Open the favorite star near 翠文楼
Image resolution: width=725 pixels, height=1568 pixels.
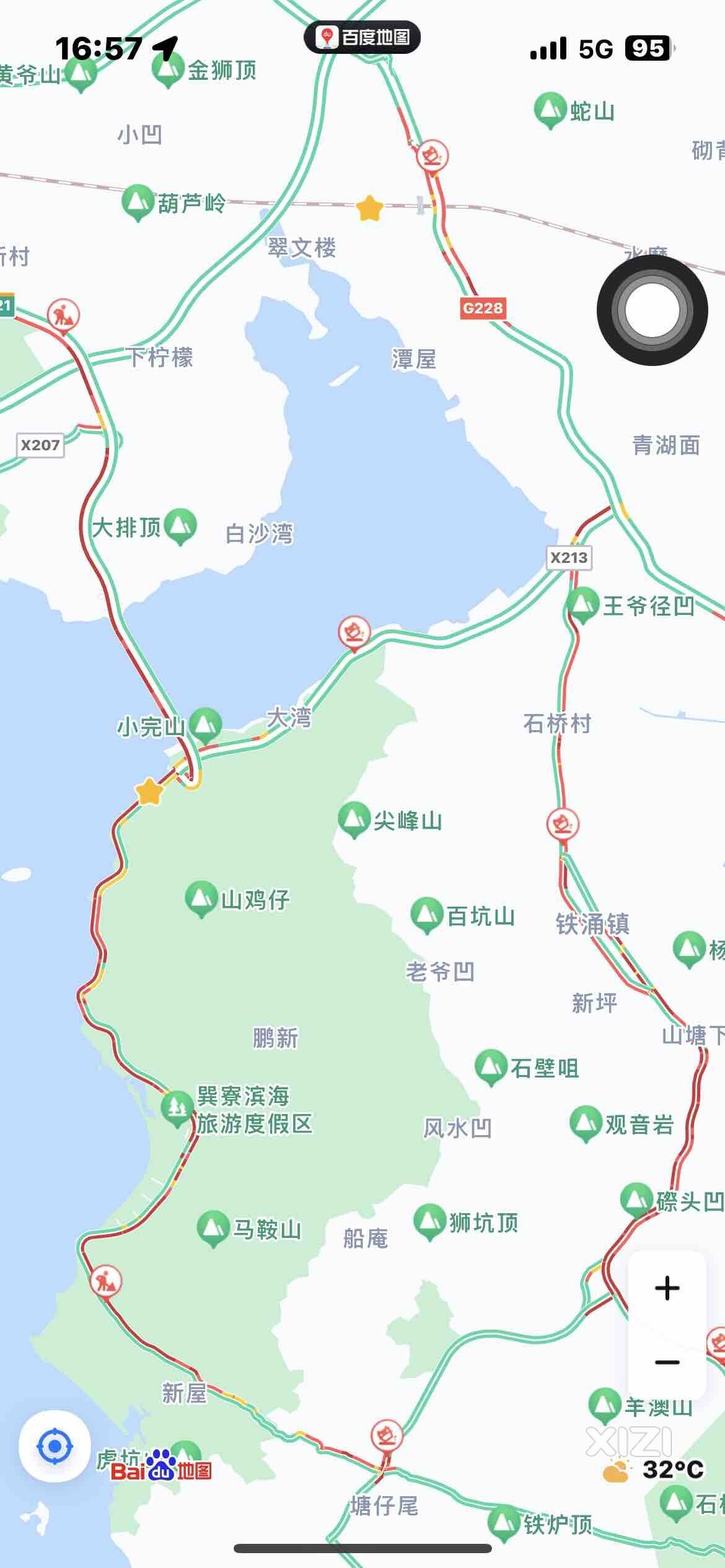(370, 208)
